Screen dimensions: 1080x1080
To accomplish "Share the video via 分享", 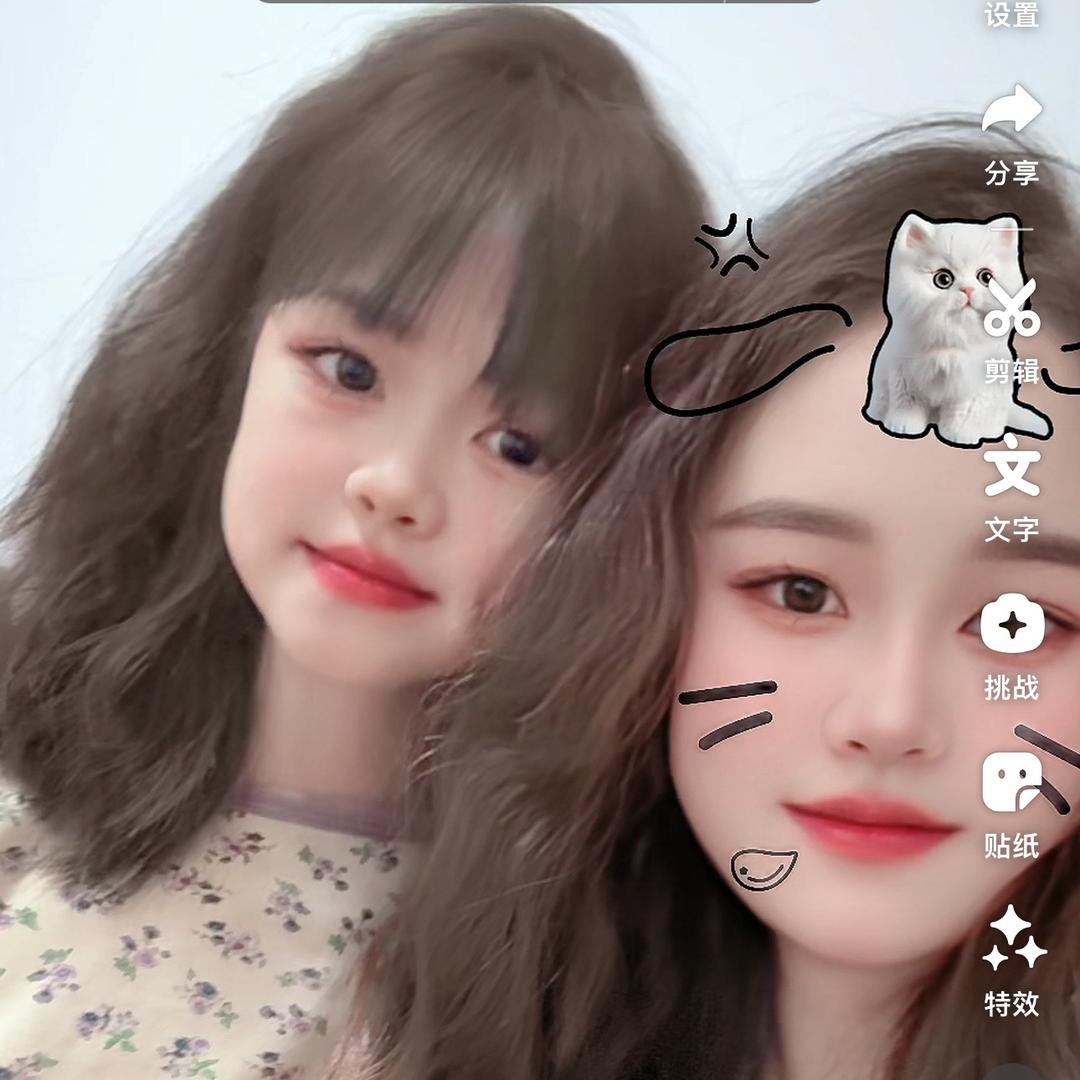I will pyautogui.click(x=1011, y=134).
